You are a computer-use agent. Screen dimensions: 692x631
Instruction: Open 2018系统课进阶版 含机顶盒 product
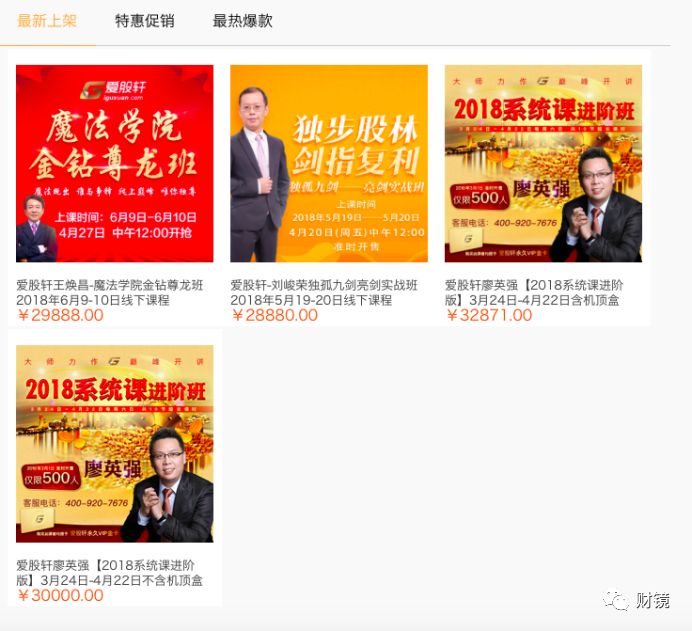coord(543,164)
